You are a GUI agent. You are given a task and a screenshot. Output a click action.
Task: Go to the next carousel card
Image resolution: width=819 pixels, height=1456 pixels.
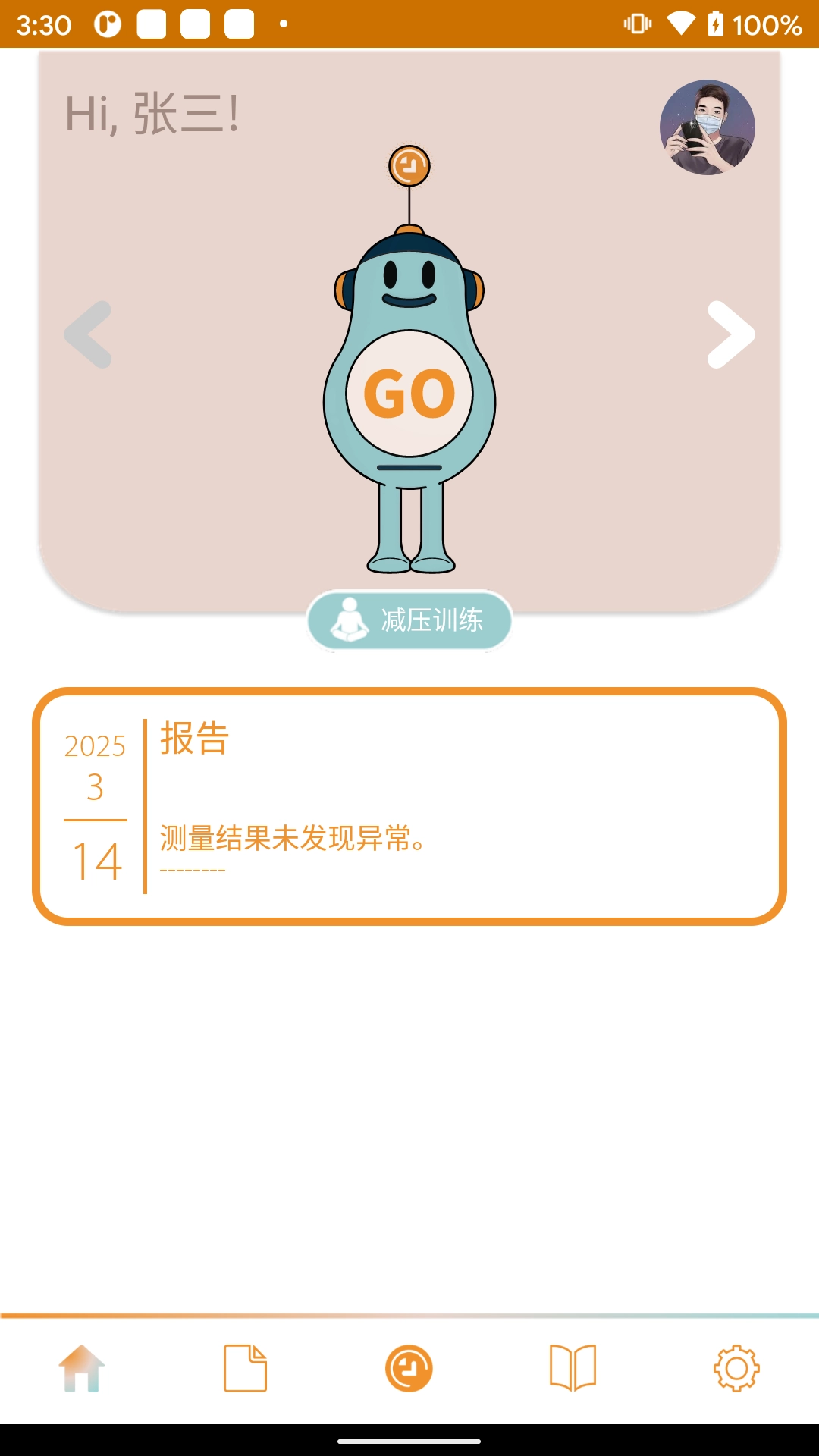tap(730, 334)
